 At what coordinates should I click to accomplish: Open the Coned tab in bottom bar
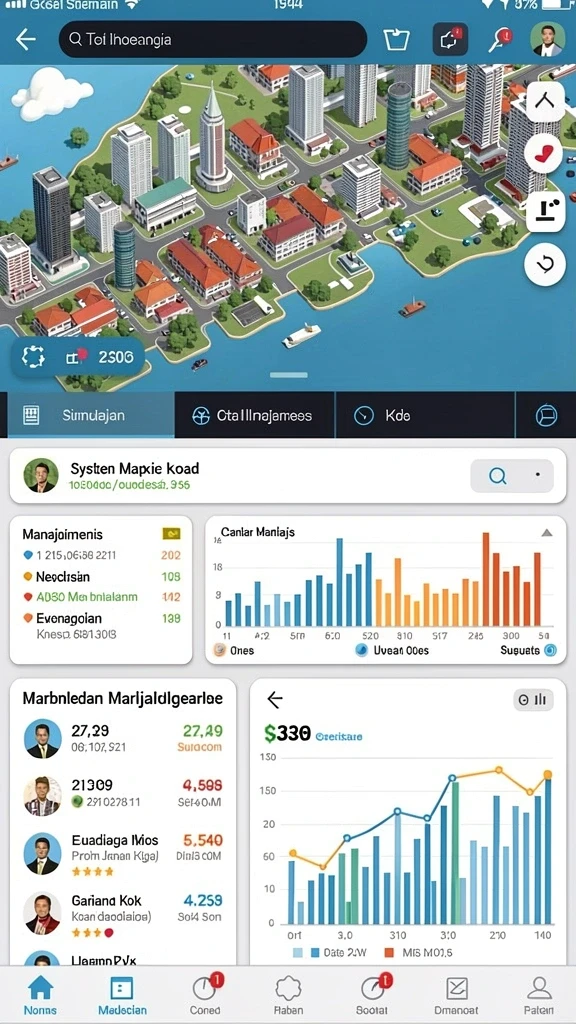tap(205, 995)
